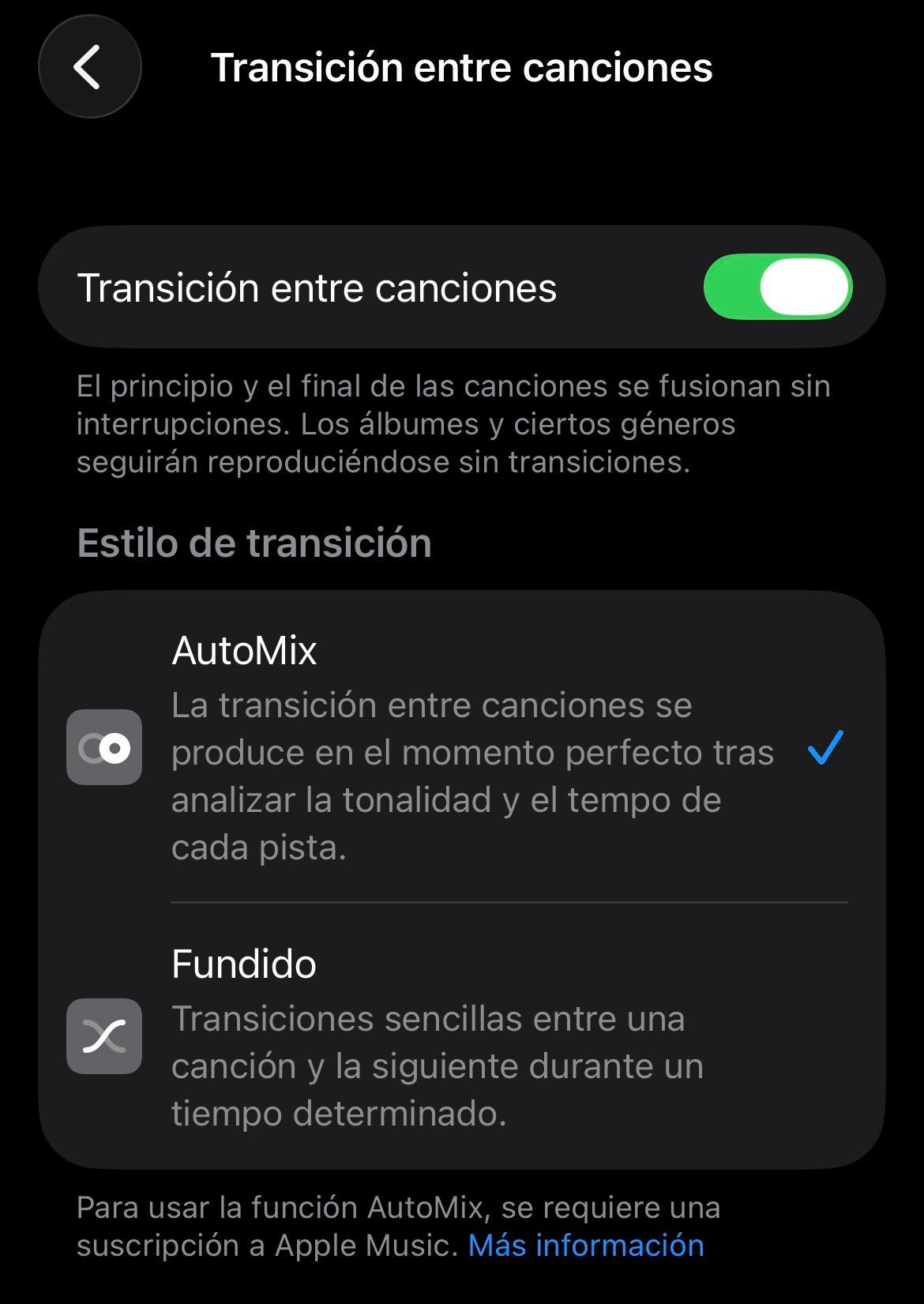
Task: Go back from Transición entre canciones
Action: (x=89, y=67)
